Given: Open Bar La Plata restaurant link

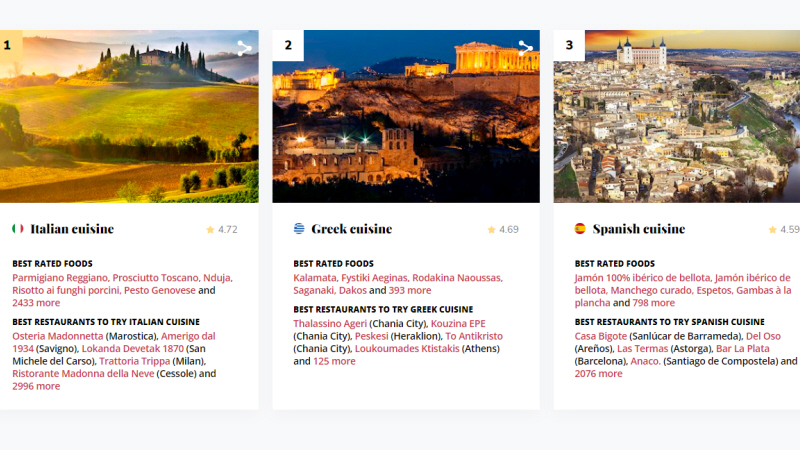Looking at the screenshot, I should click(743, 349).
